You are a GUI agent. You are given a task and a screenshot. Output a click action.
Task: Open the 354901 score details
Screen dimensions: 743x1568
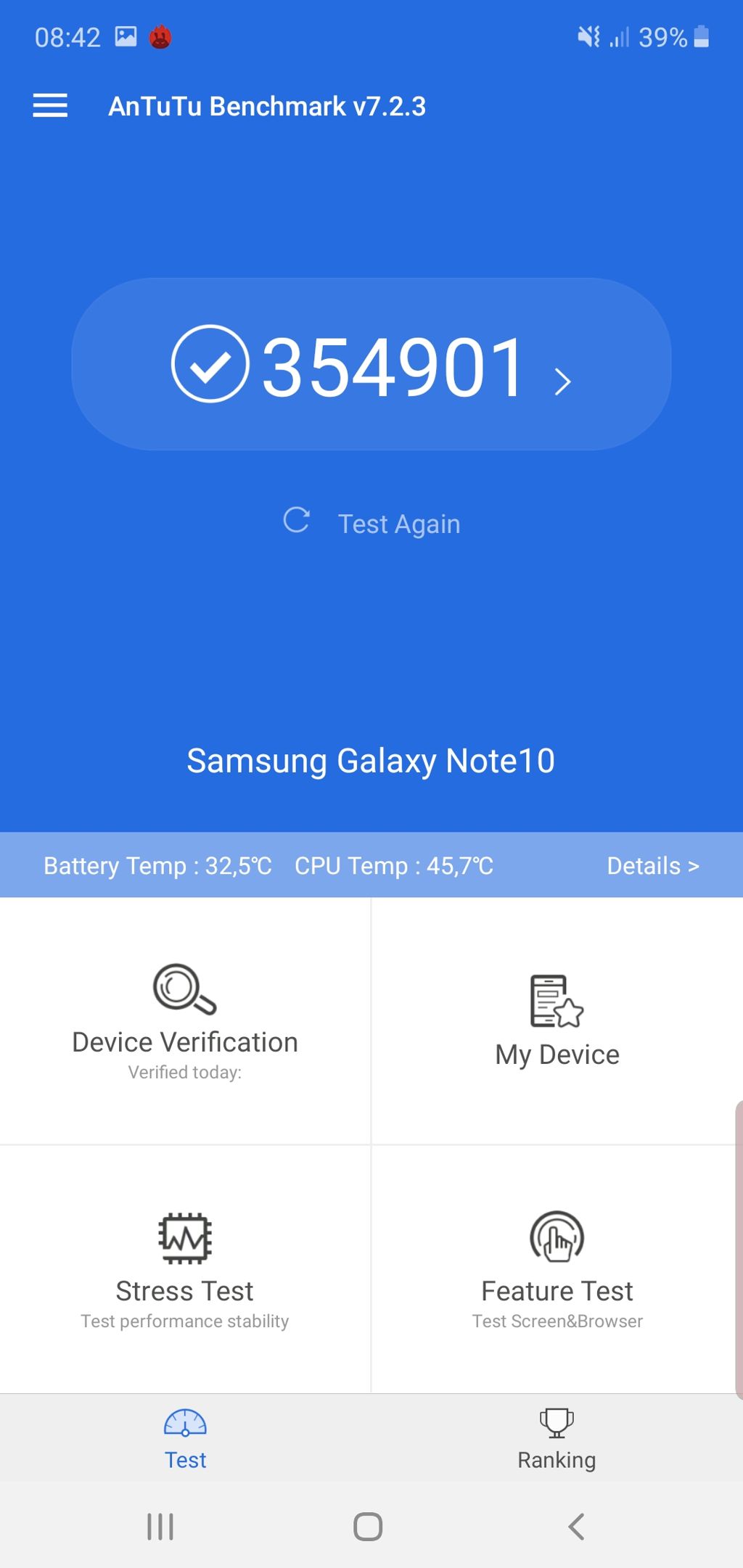371,365
